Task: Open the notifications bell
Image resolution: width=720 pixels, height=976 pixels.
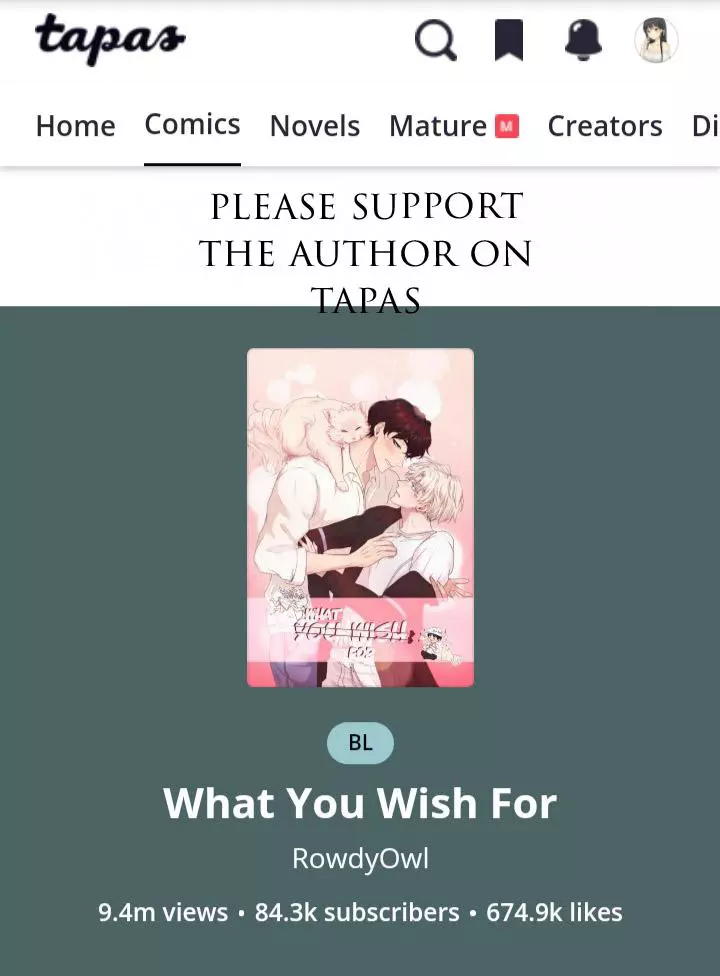Action: [583, 40]
